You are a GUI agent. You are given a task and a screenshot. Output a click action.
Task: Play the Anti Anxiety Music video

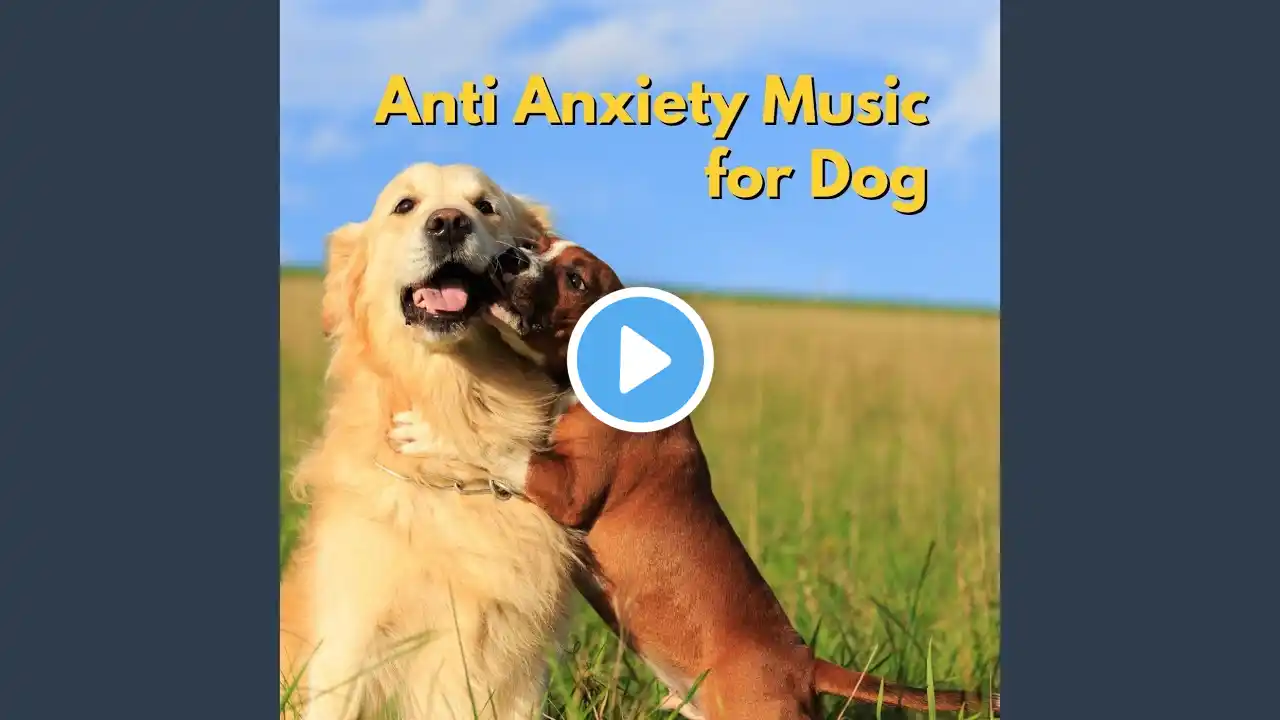click(x=640, y=360)
